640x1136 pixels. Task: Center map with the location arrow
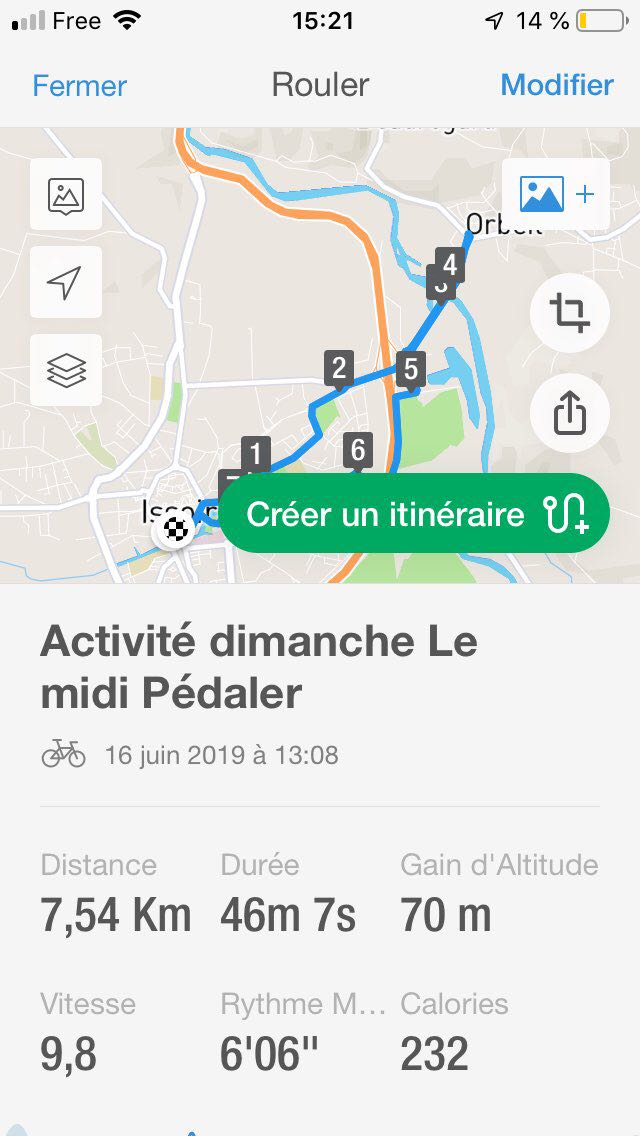point(66,282)
